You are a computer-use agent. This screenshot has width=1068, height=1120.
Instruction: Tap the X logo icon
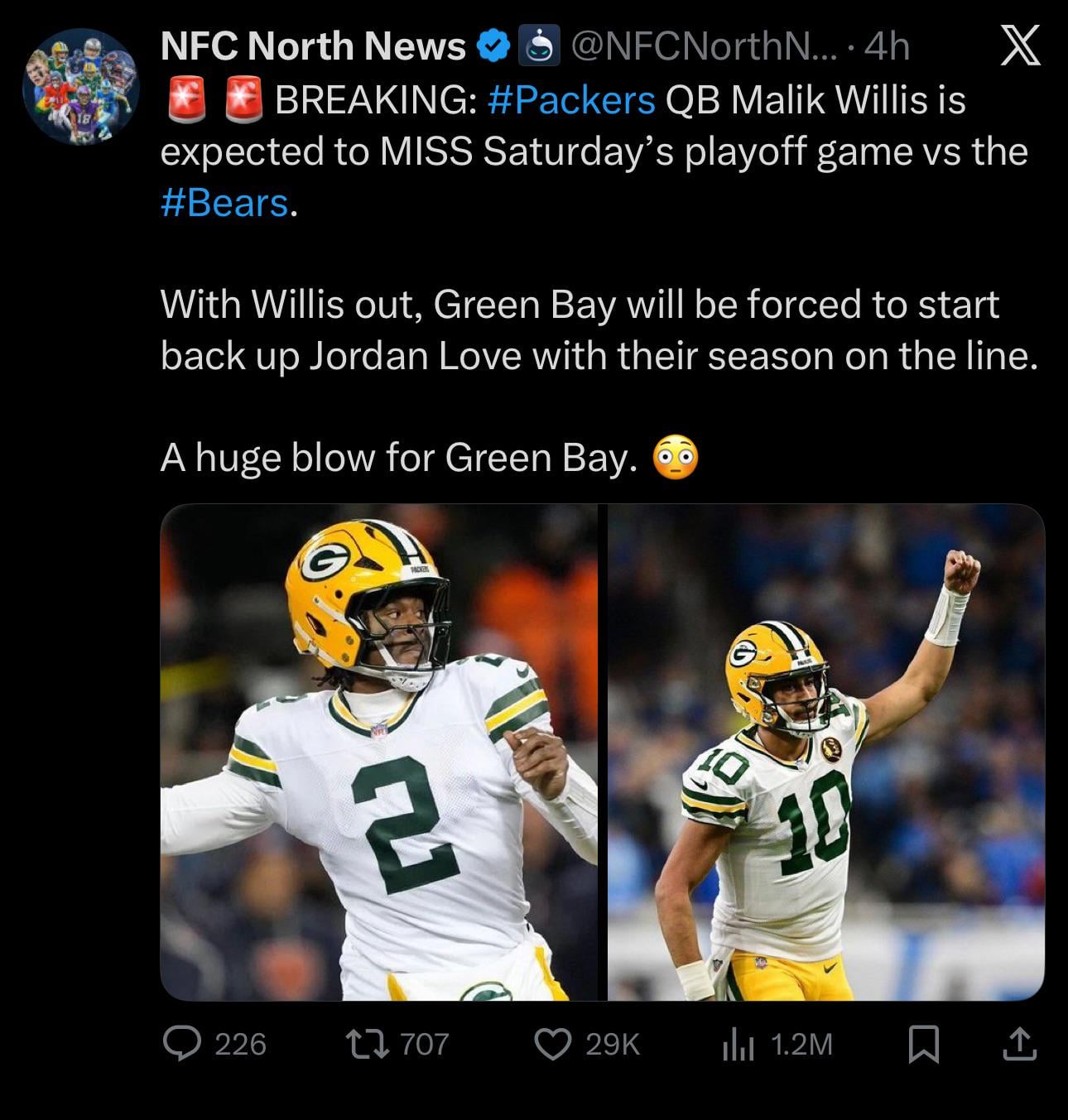coord(1020,46)
